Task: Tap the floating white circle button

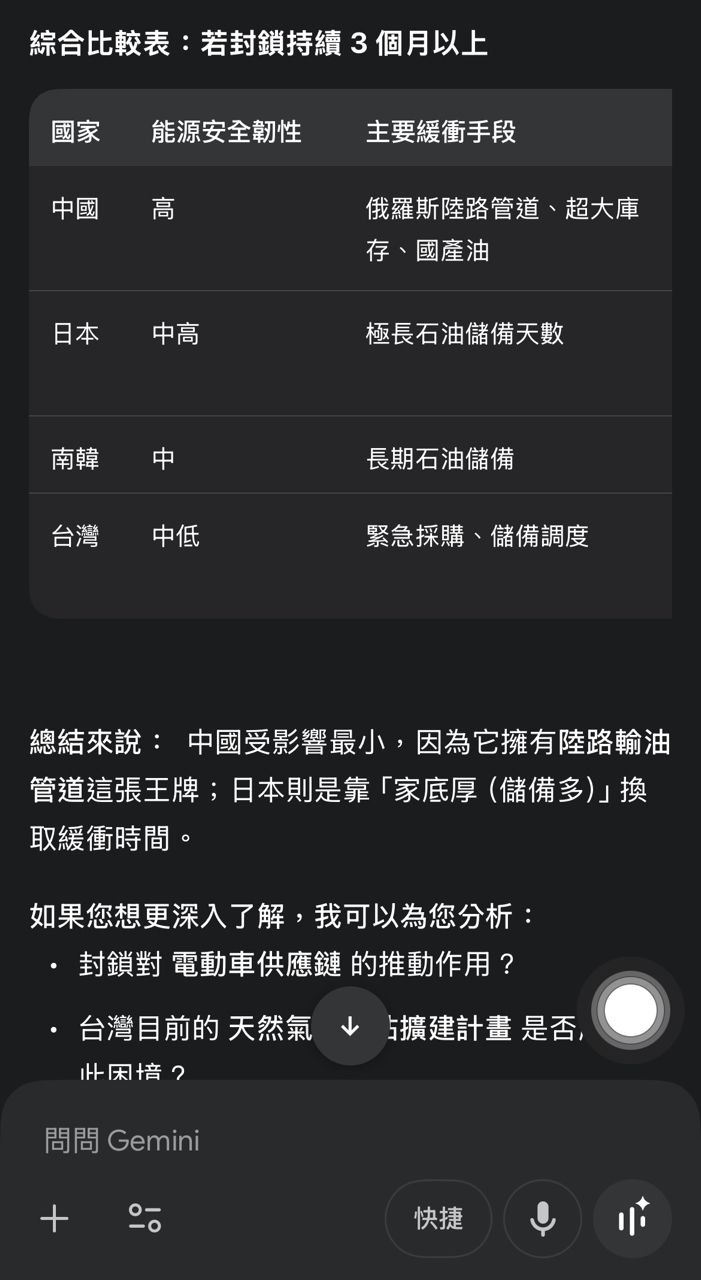Action: [630, 1010]
